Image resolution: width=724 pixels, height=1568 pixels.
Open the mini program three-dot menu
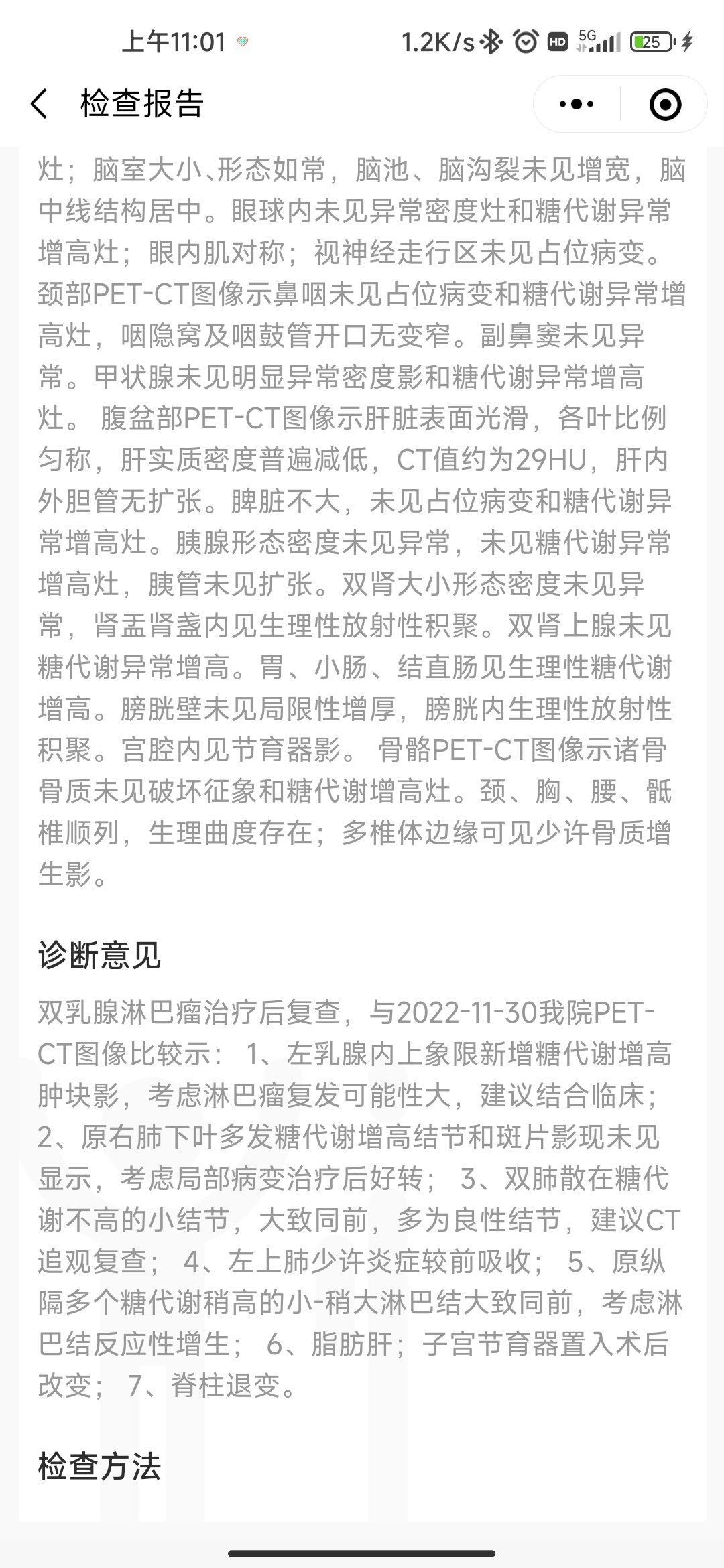577,104
